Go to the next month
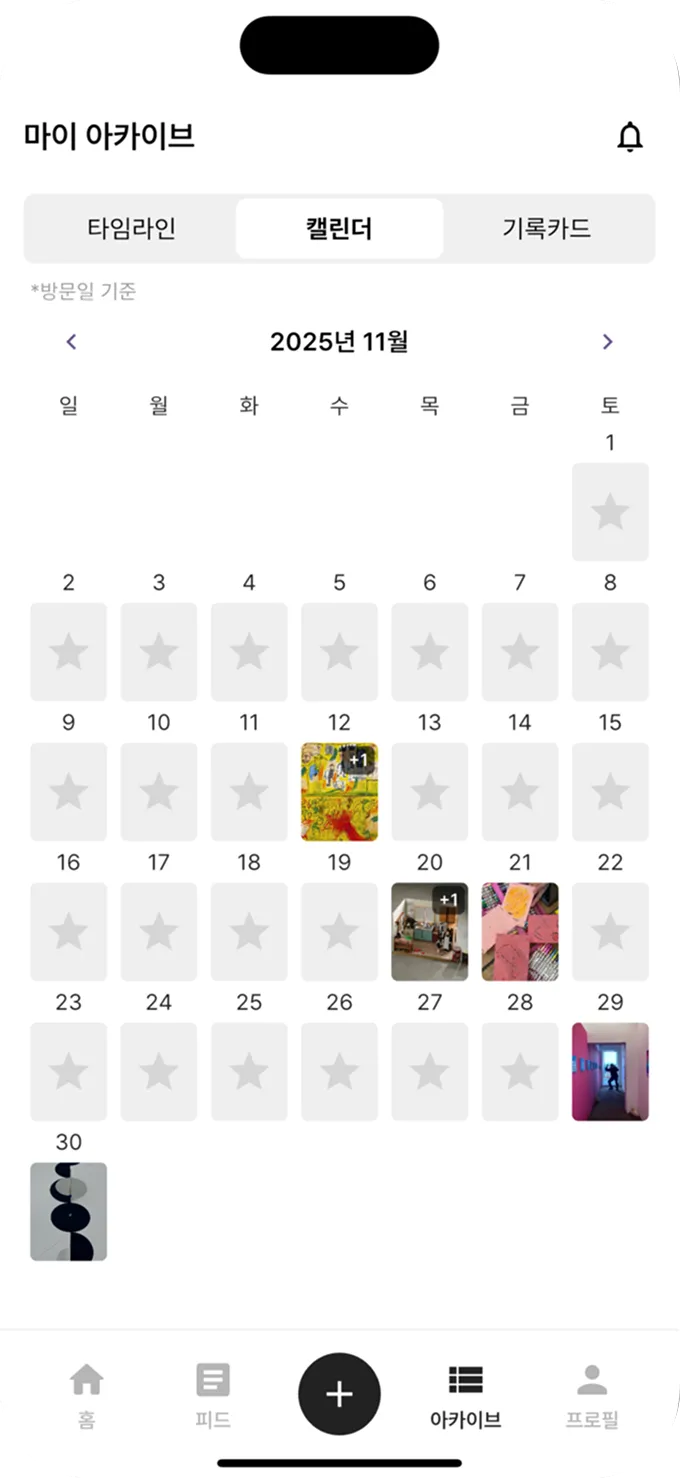Image resolution: width=680 pixels, height=1478 pixels. pyautogui.click(x=607, y=342)
